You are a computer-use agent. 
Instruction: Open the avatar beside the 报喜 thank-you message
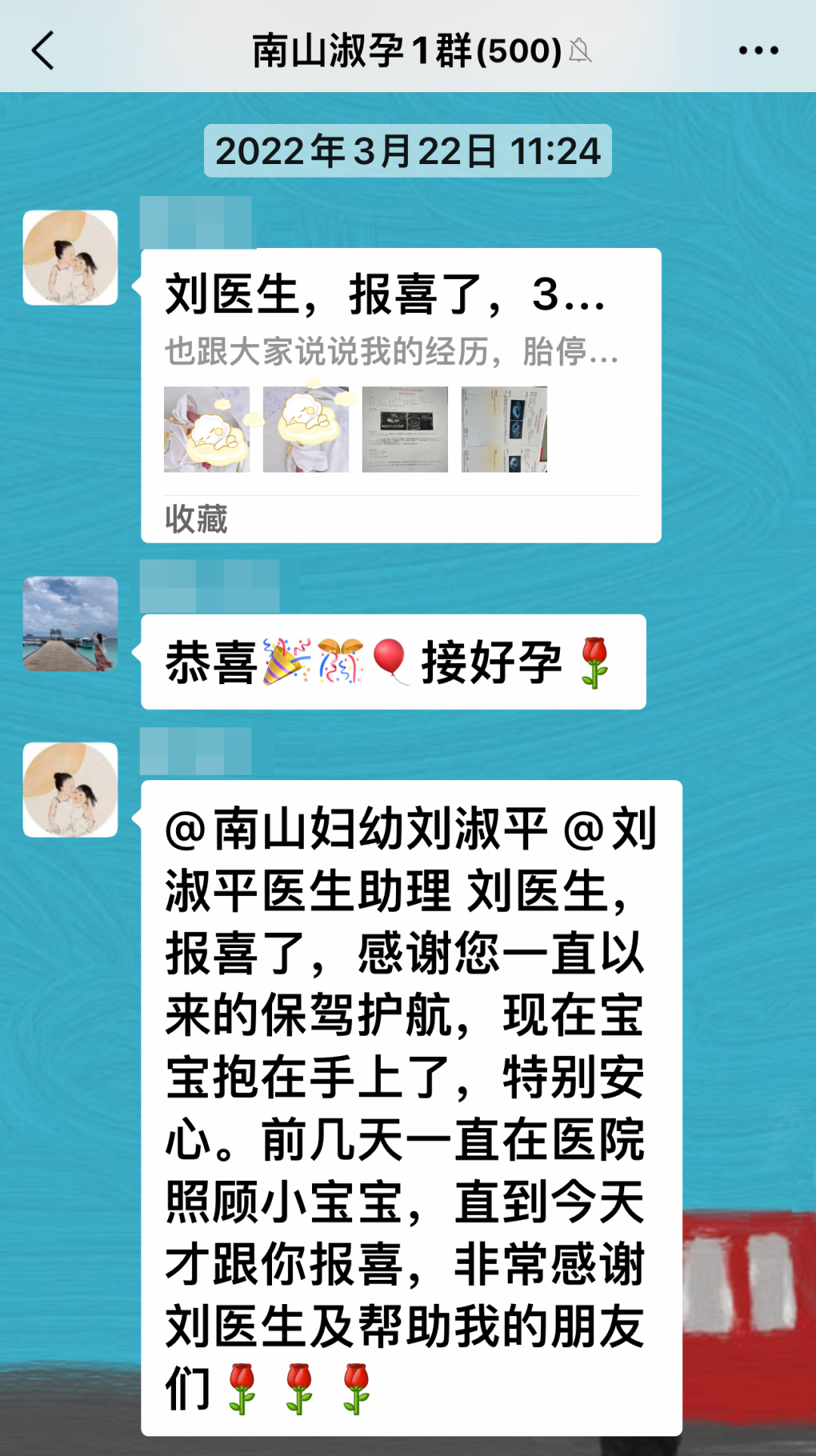(x=70, y=789)
